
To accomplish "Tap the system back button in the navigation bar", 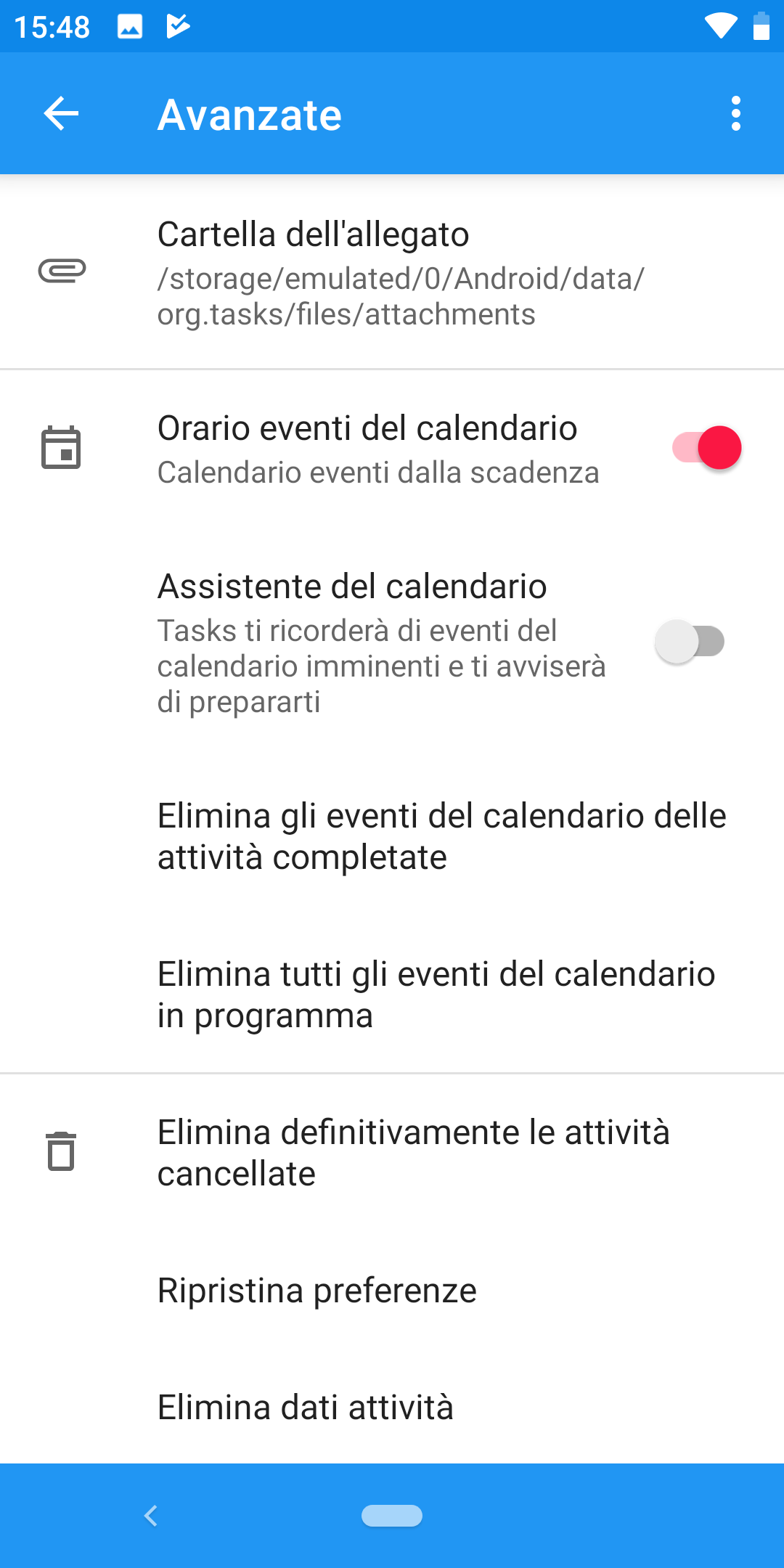I will tap(151, 1516).
